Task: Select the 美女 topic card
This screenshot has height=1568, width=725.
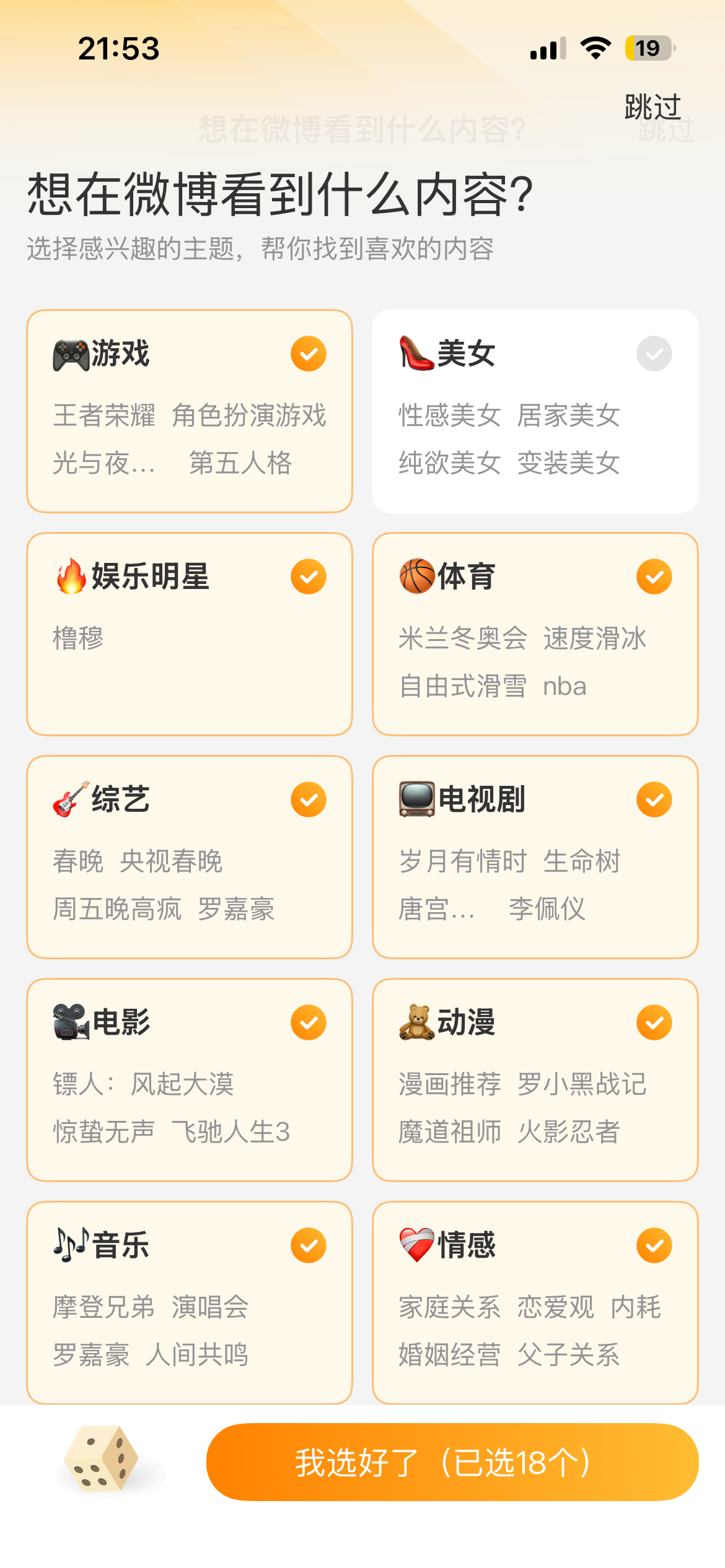Action: (x=535, y=411)
